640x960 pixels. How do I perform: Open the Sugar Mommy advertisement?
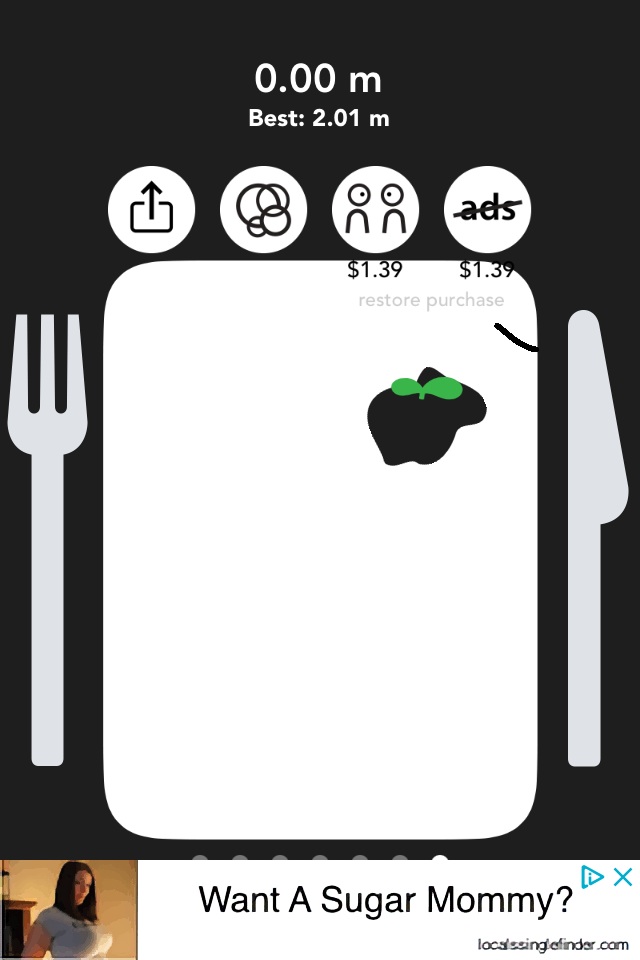coord(385,901)
